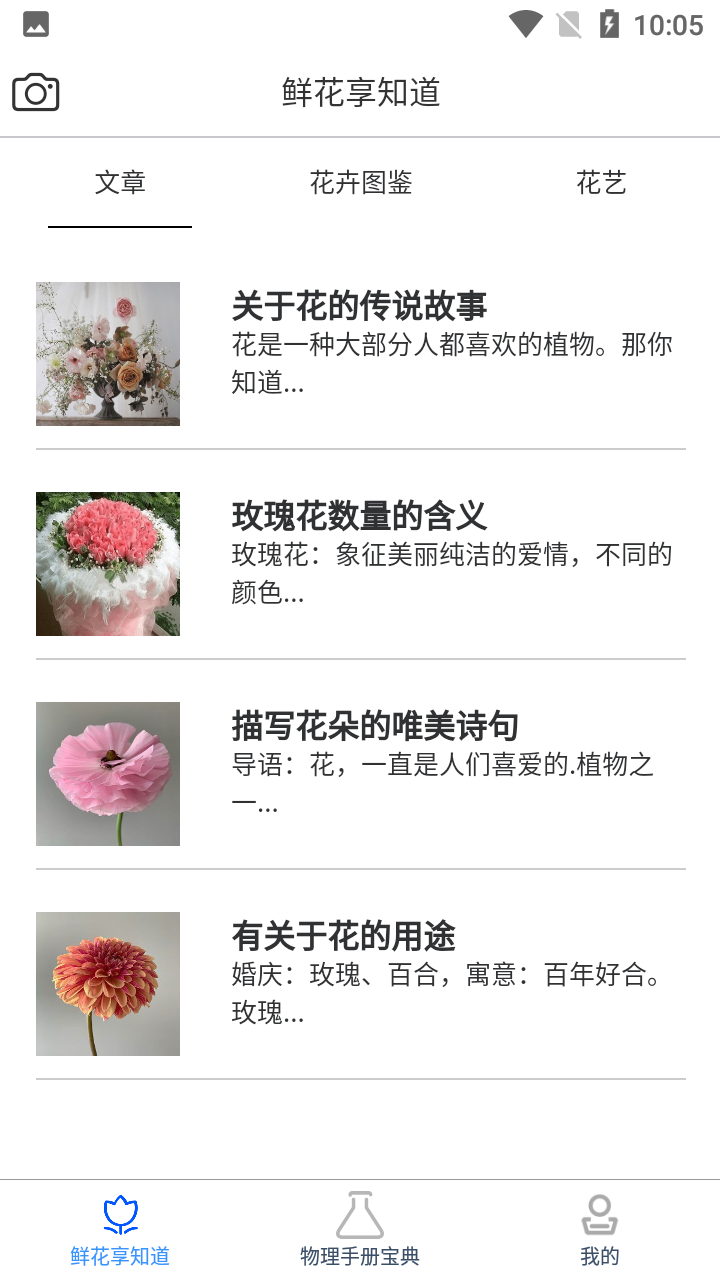Tap the camera icon in the top bar
Image resolution: width=720 pixels, height=1280 pixels.
tap(35, 92)
